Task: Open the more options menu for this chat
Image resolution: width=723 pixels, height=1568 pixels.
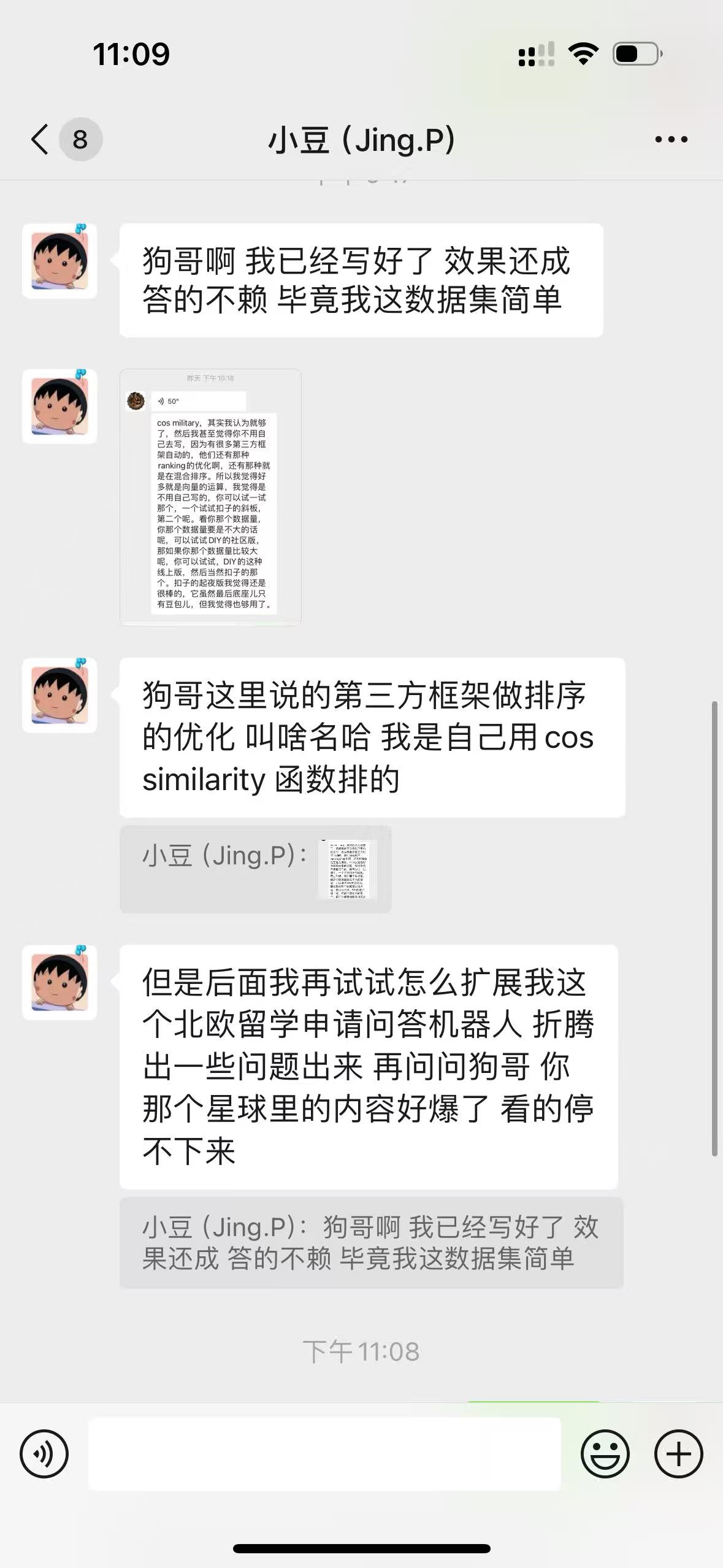Action: pos(670,139)
